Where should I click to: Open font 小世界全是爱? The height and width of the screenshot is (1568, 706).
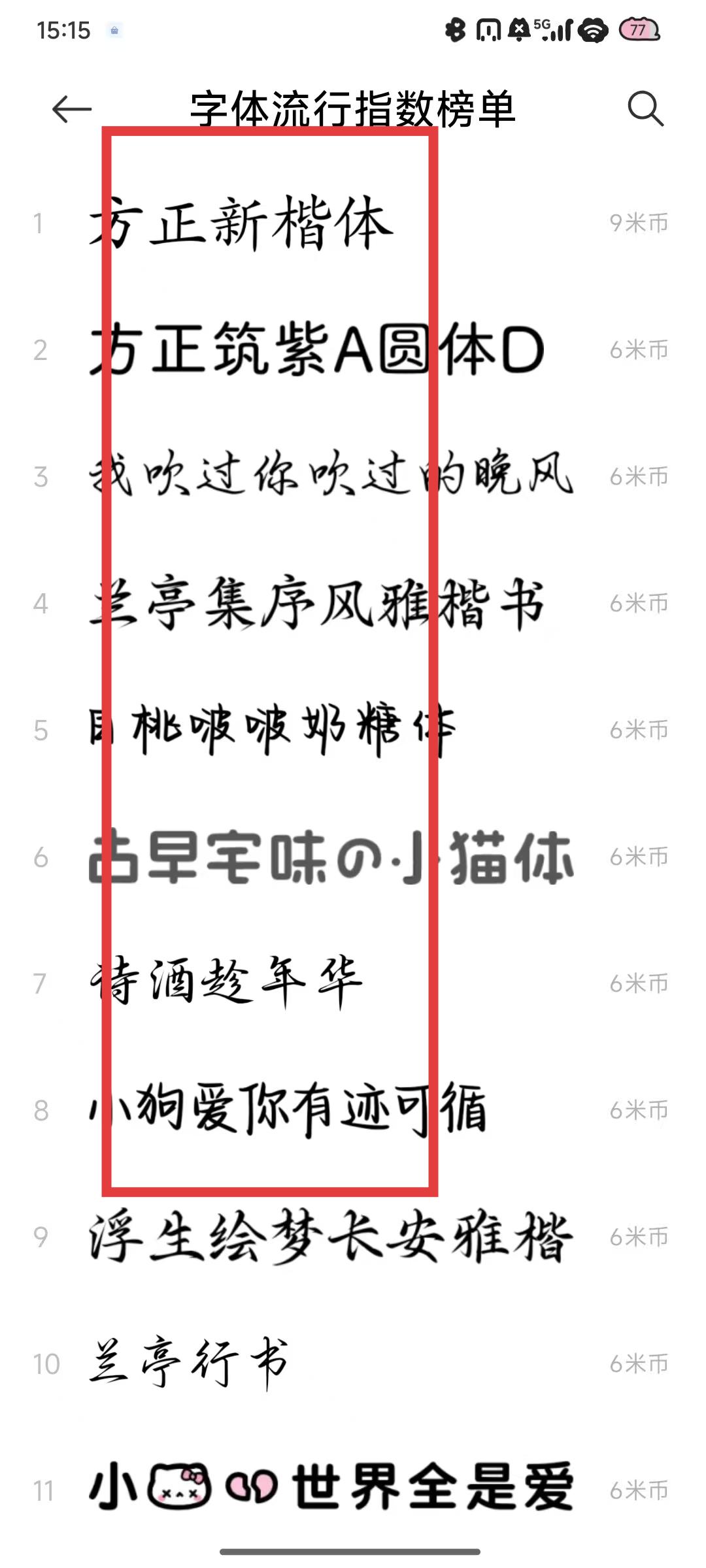(331, 1490)
